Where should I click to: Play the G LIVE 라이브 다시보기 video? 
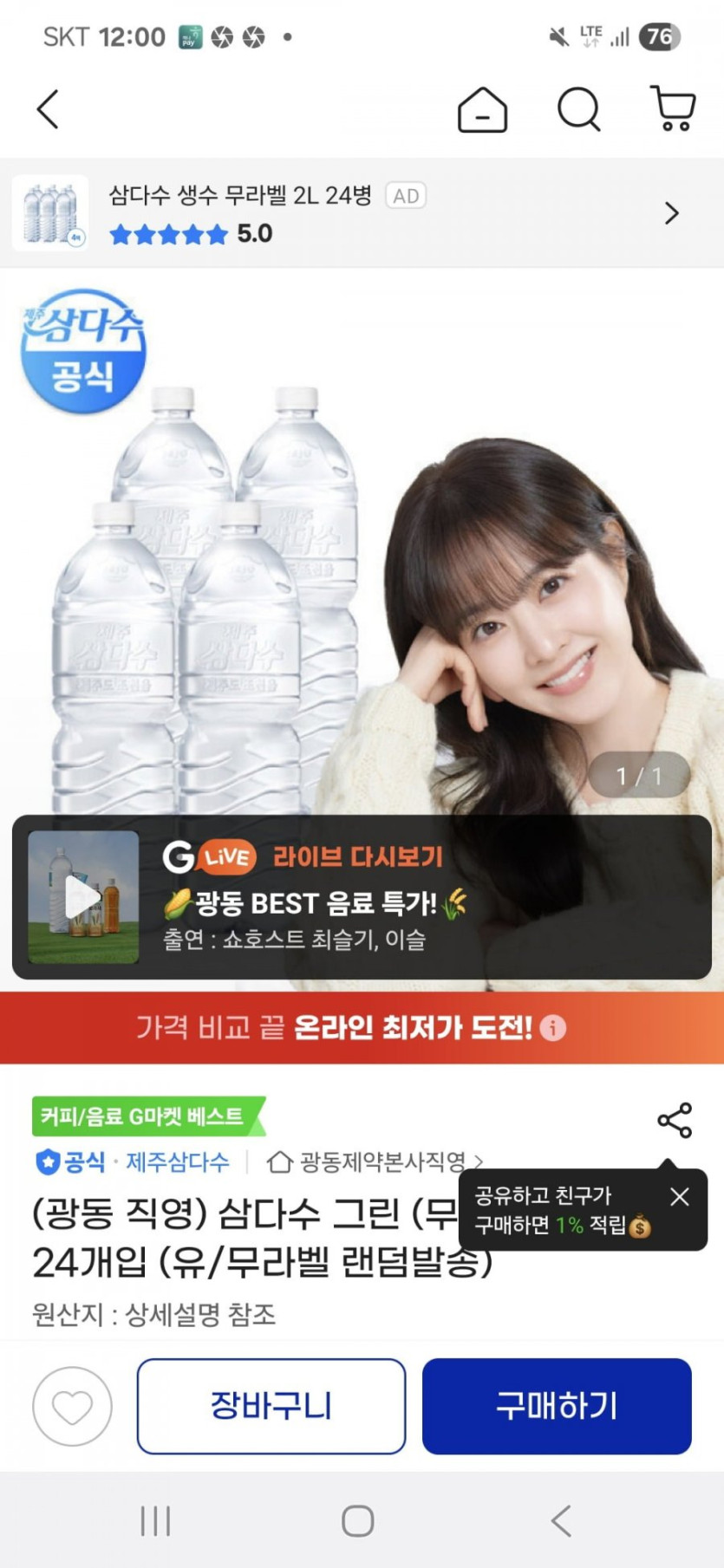(83, 897)
